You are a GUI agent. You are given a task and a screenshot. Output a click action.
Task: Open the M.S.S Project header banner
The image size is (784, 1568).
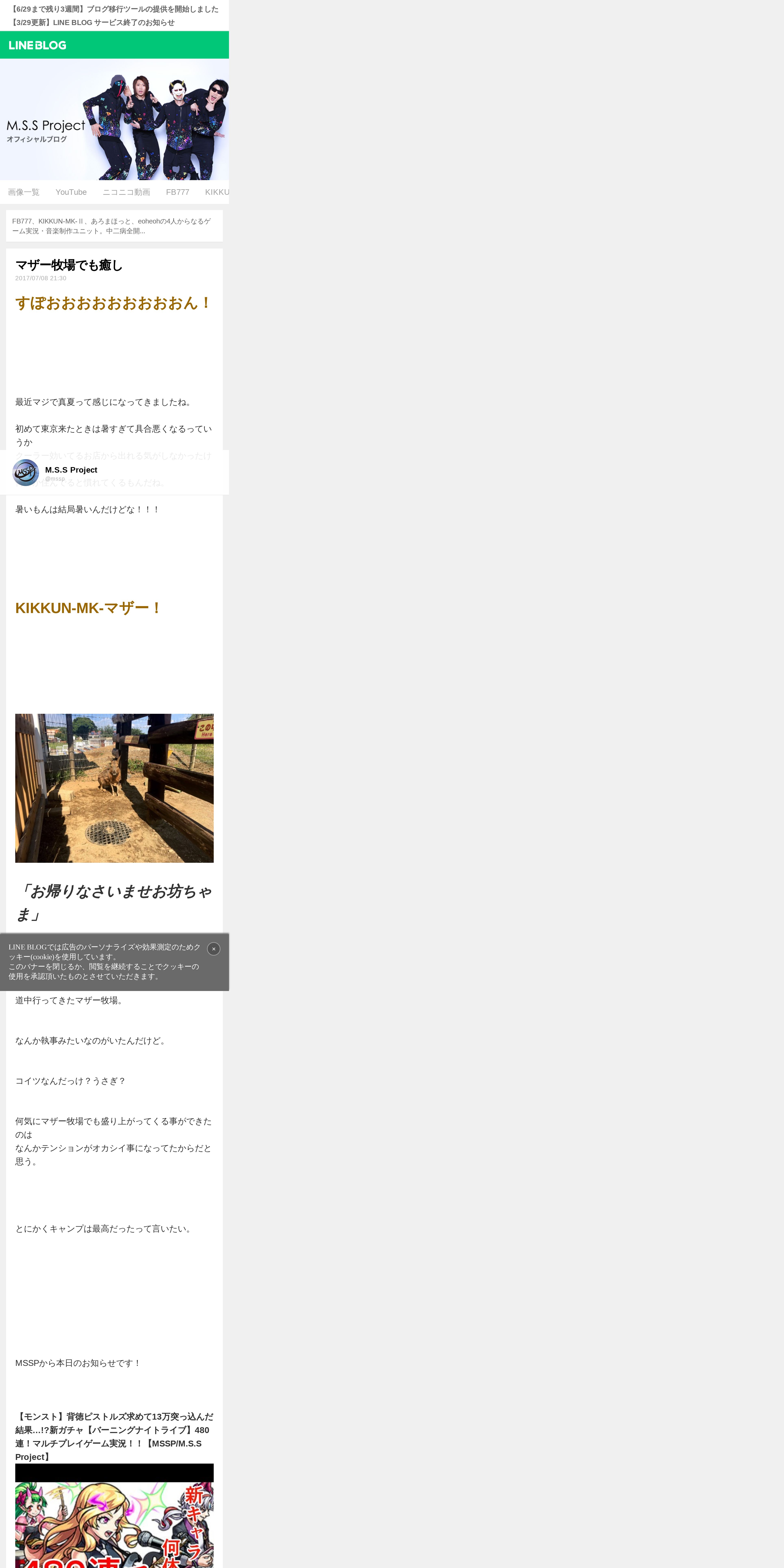click(x=114, y=119)
